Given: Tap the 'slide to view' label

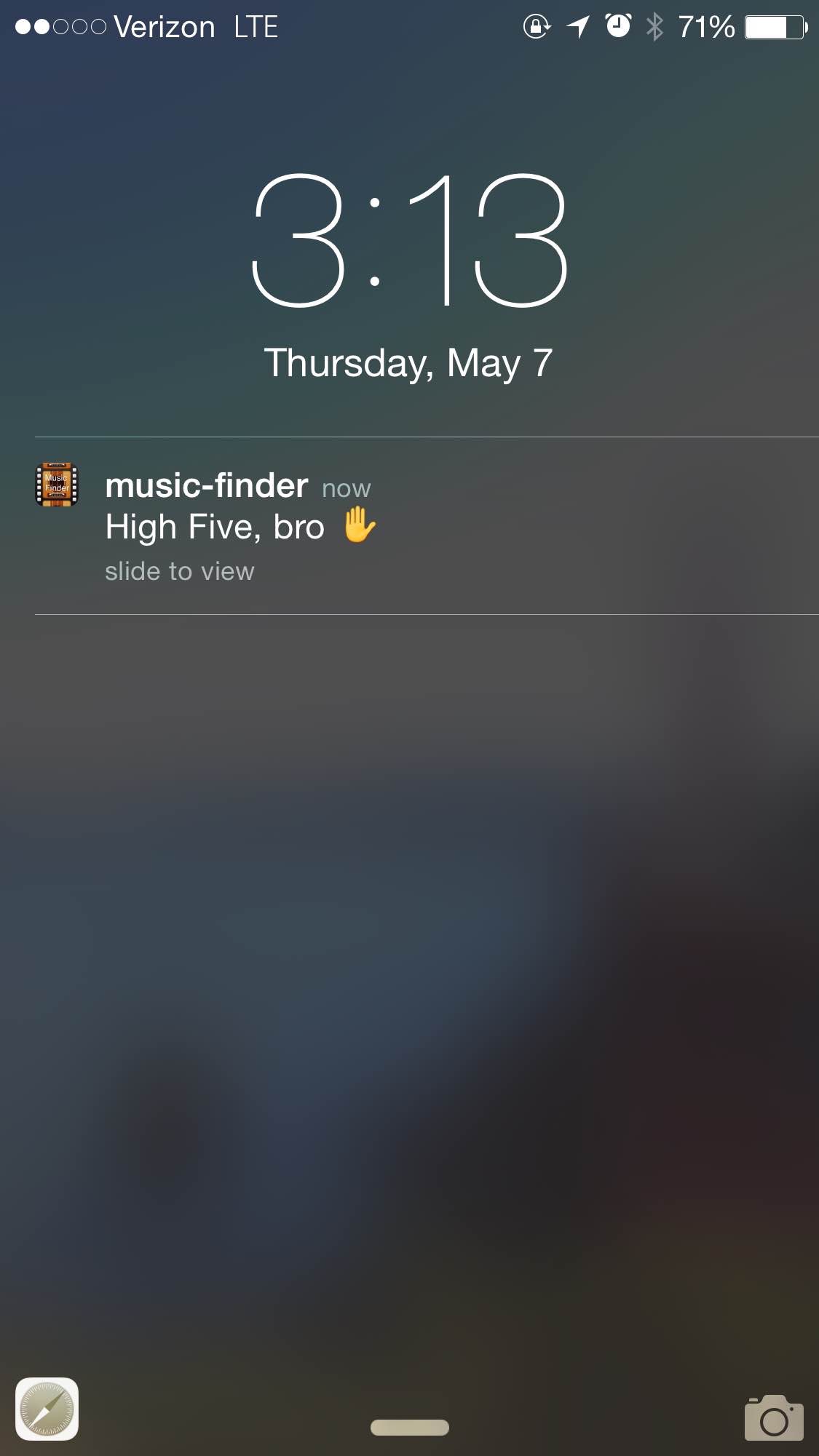Looking at the screenshot, I should coord(178,572).
